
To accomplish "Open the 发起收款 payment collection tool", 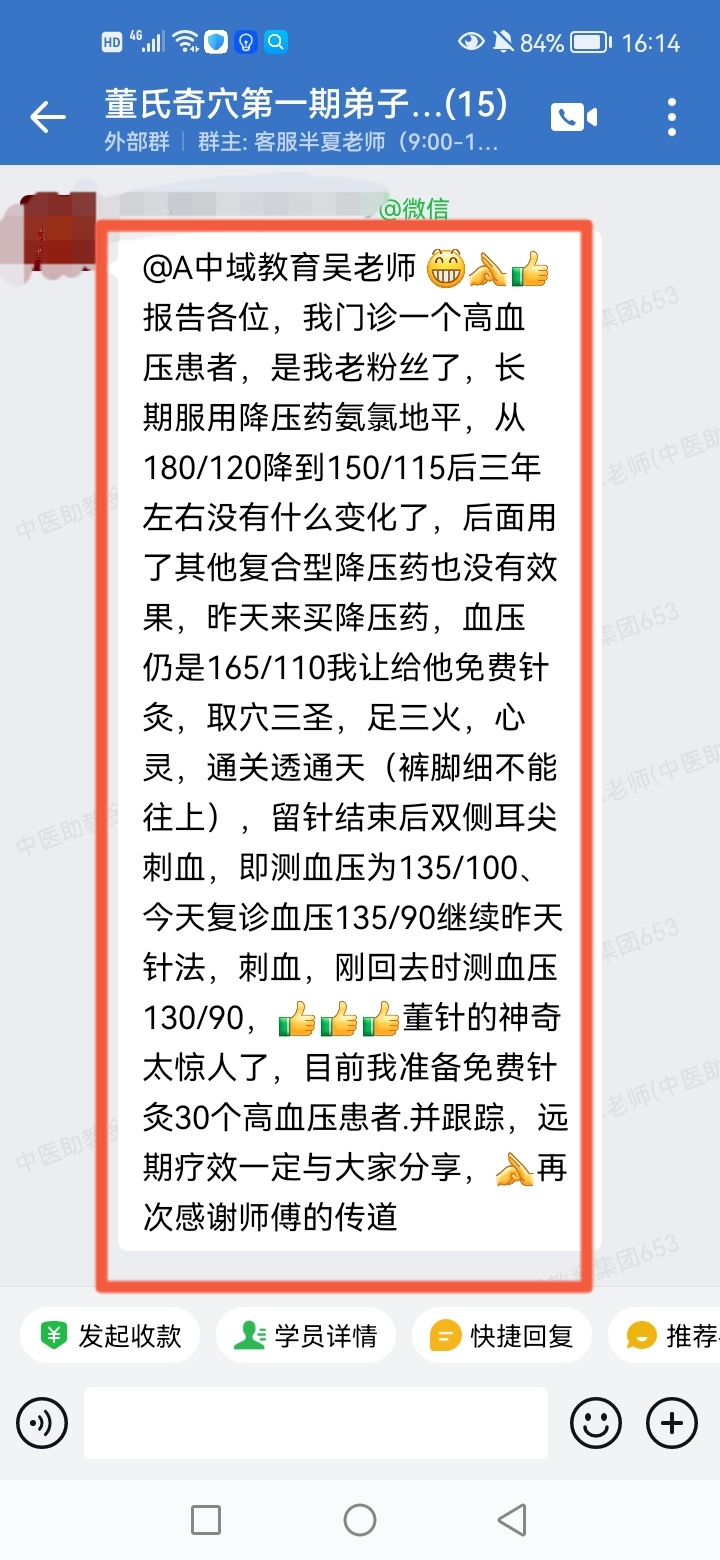I will tap(110, 1334).
